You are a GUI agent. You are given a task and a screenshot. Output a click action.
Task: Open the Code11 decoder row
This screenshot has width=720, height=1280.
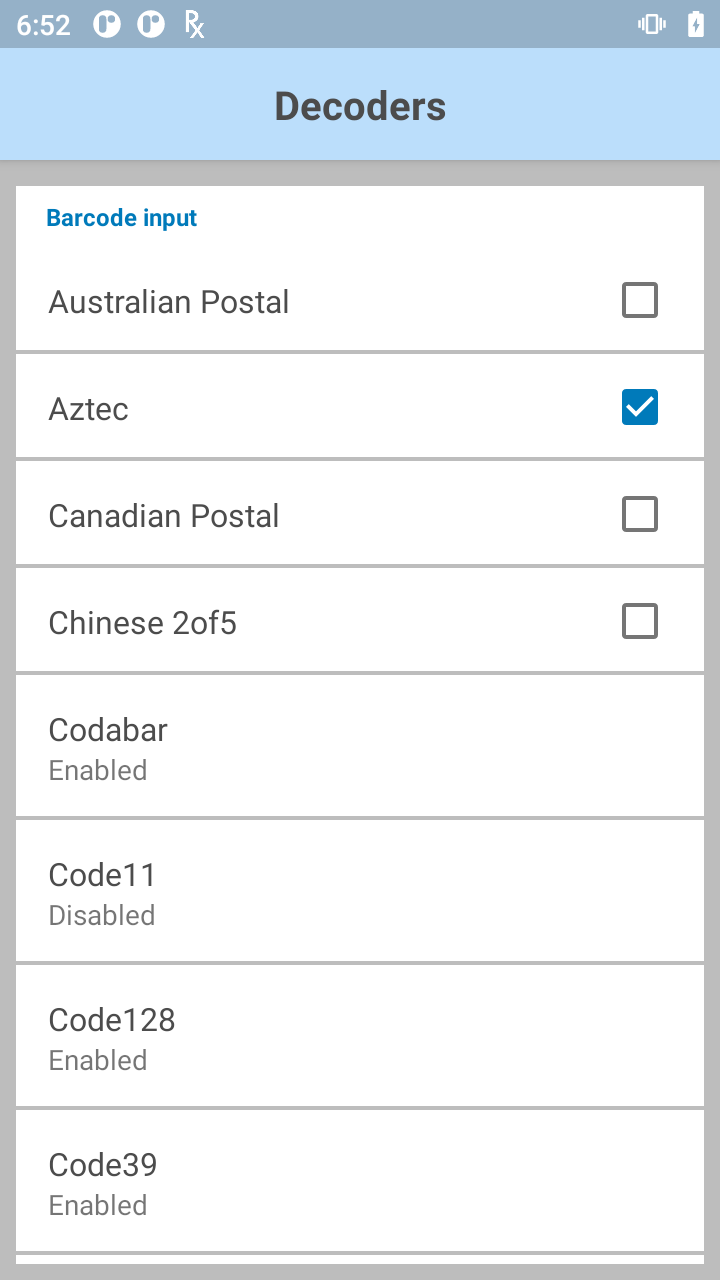(x=360, y=891)
